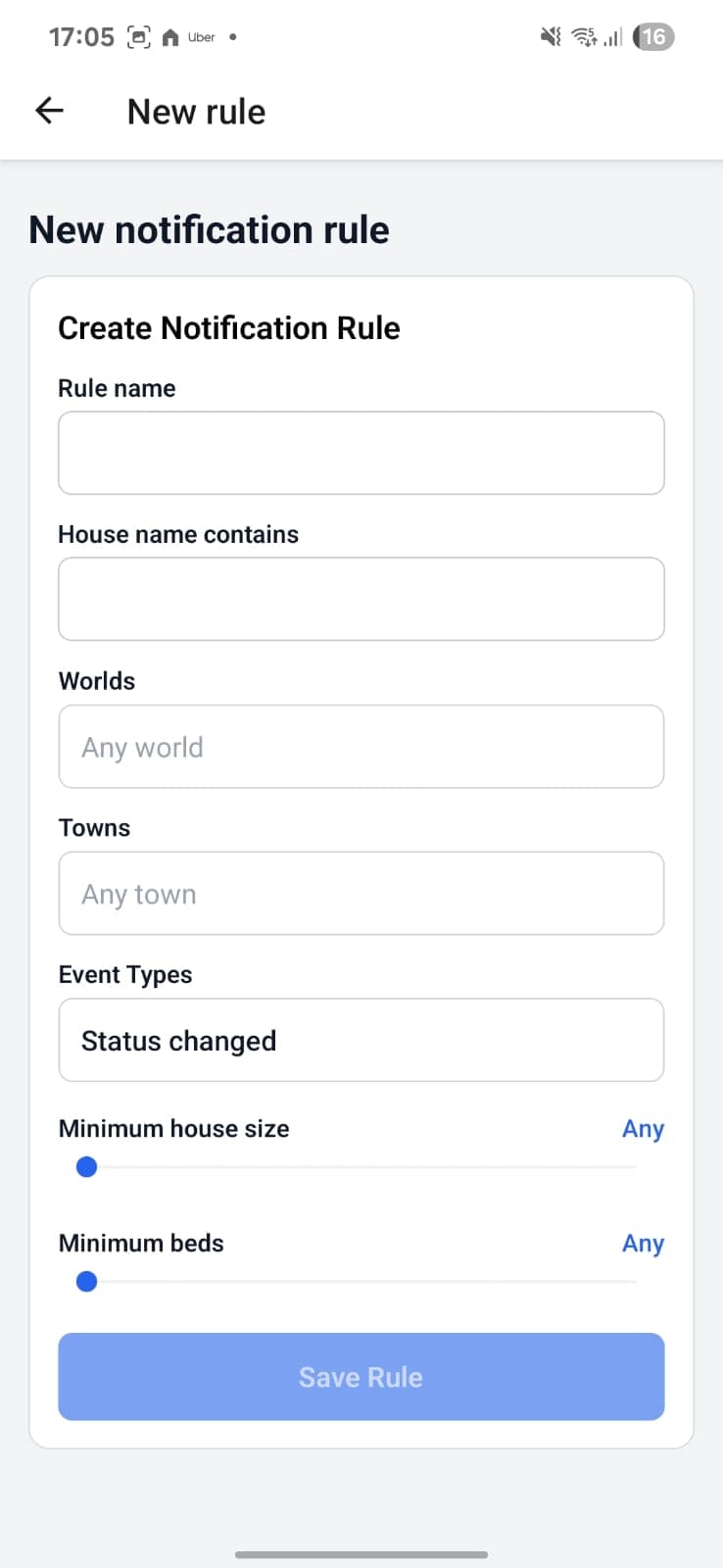Go back using the arrow icon
This screenshot has height=1568, width=723.
[x=49, y=111]
